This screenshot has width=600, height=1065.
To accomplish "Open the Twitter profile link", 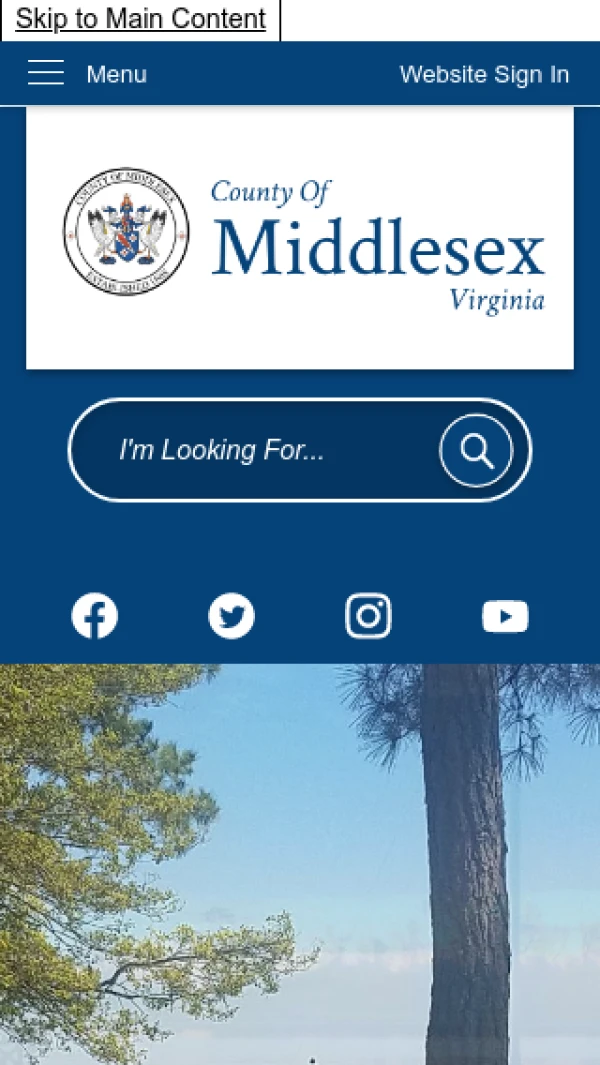I will tap(231, 616).
